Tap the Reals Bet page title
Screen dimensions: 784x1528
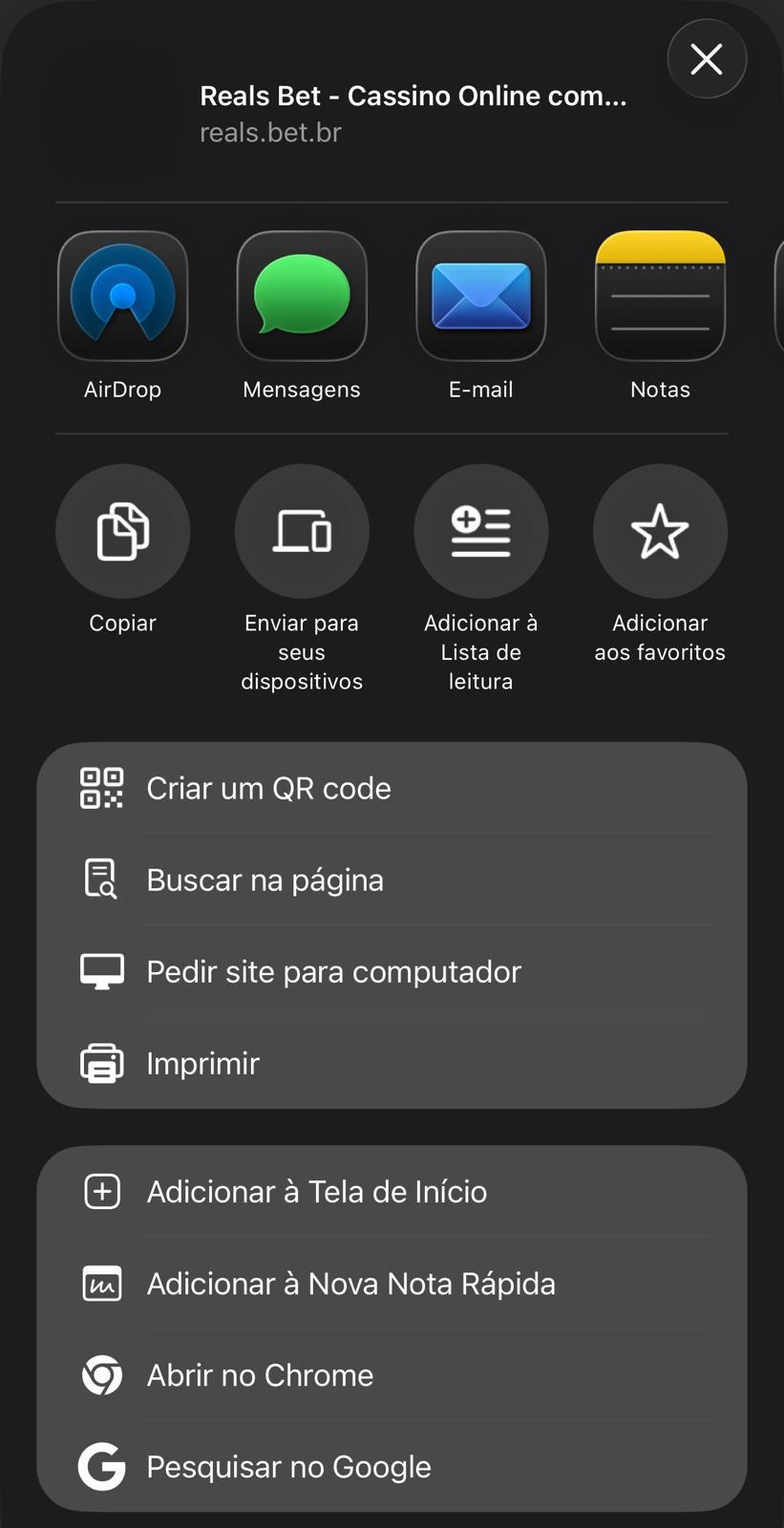click(413, 95)
